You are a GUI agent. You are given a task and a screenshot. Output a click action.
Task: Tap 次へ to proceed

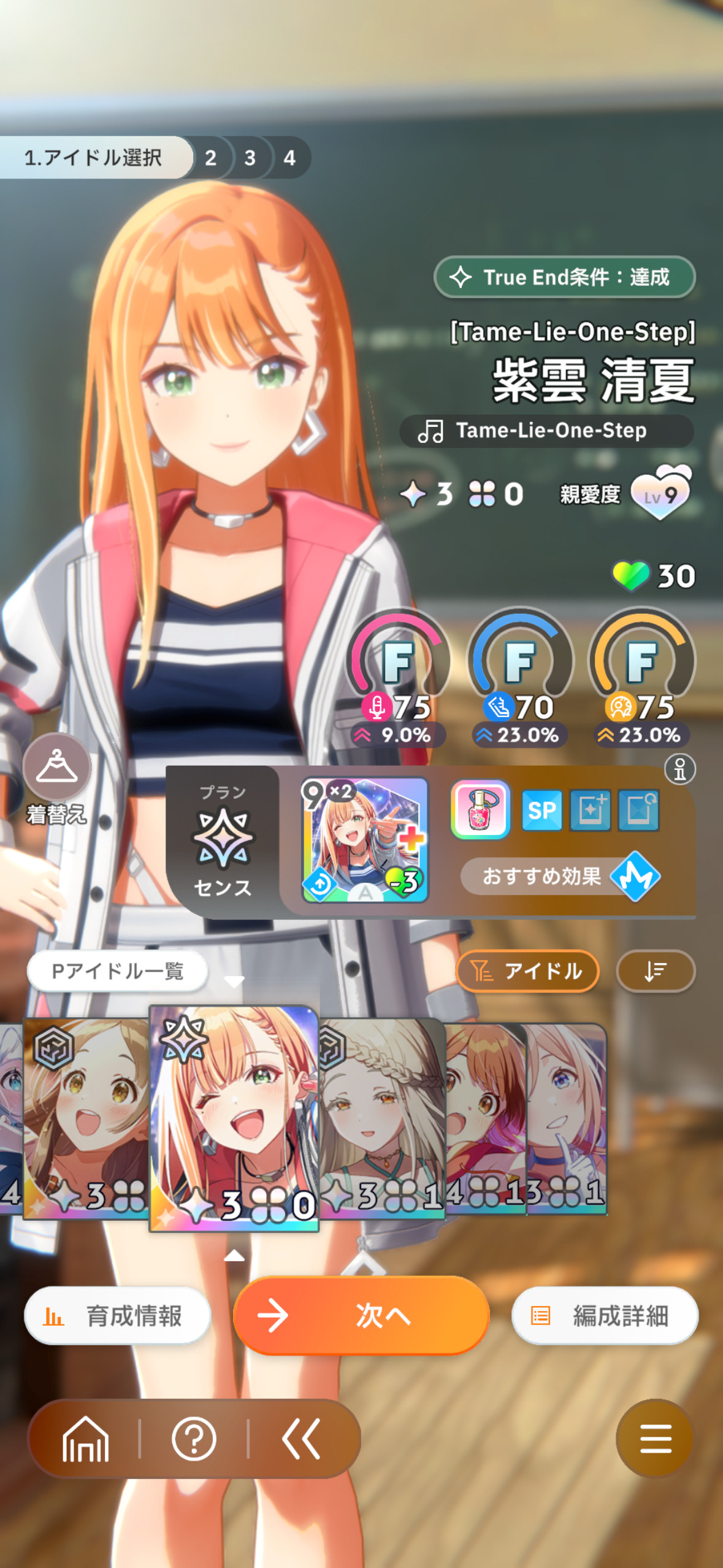coord(361,1315)
